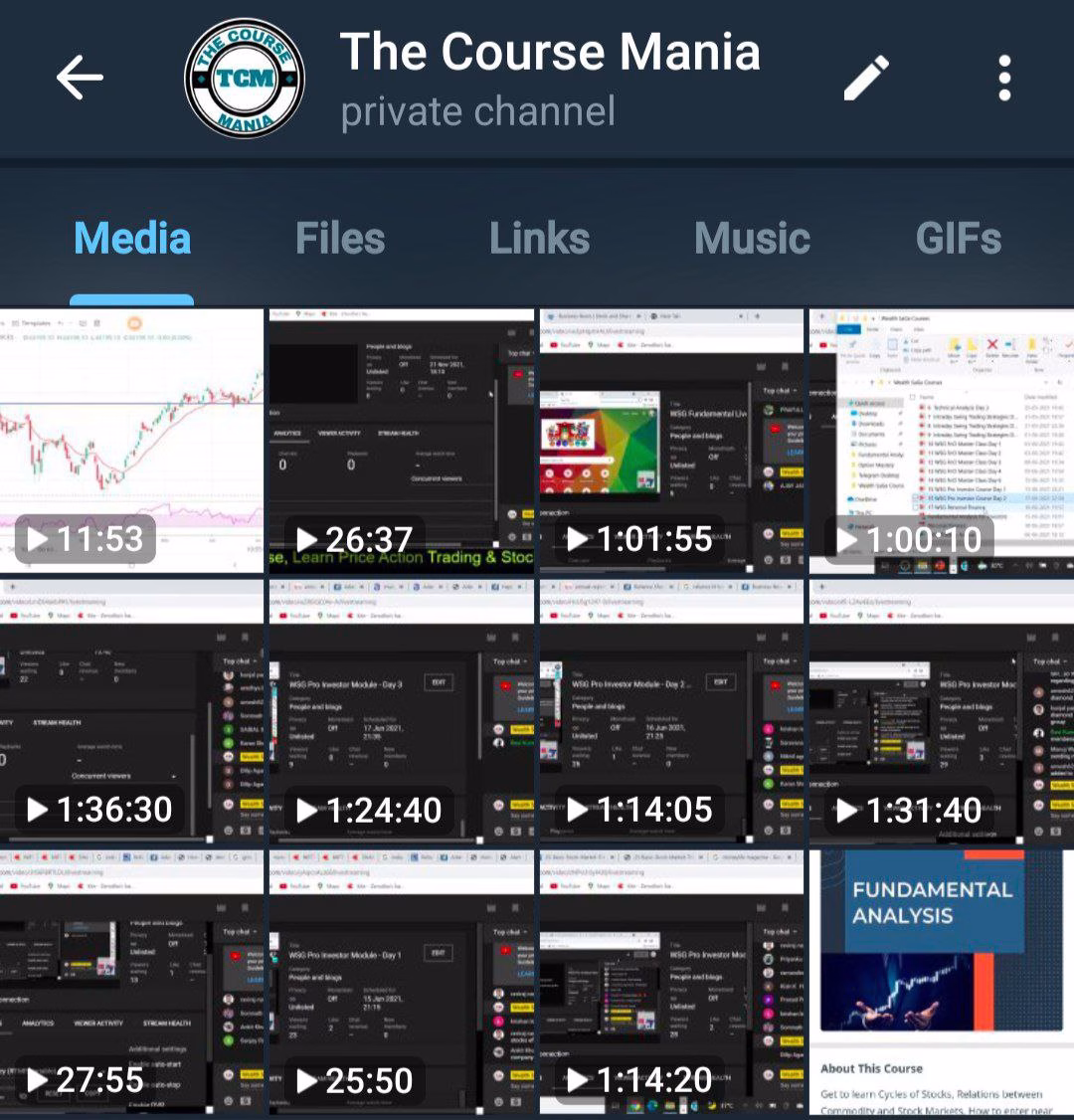Play the 1:01:55 video
Viewport: 1074px width, 1120px height.
pyautogui.click(x=671, y=440)
